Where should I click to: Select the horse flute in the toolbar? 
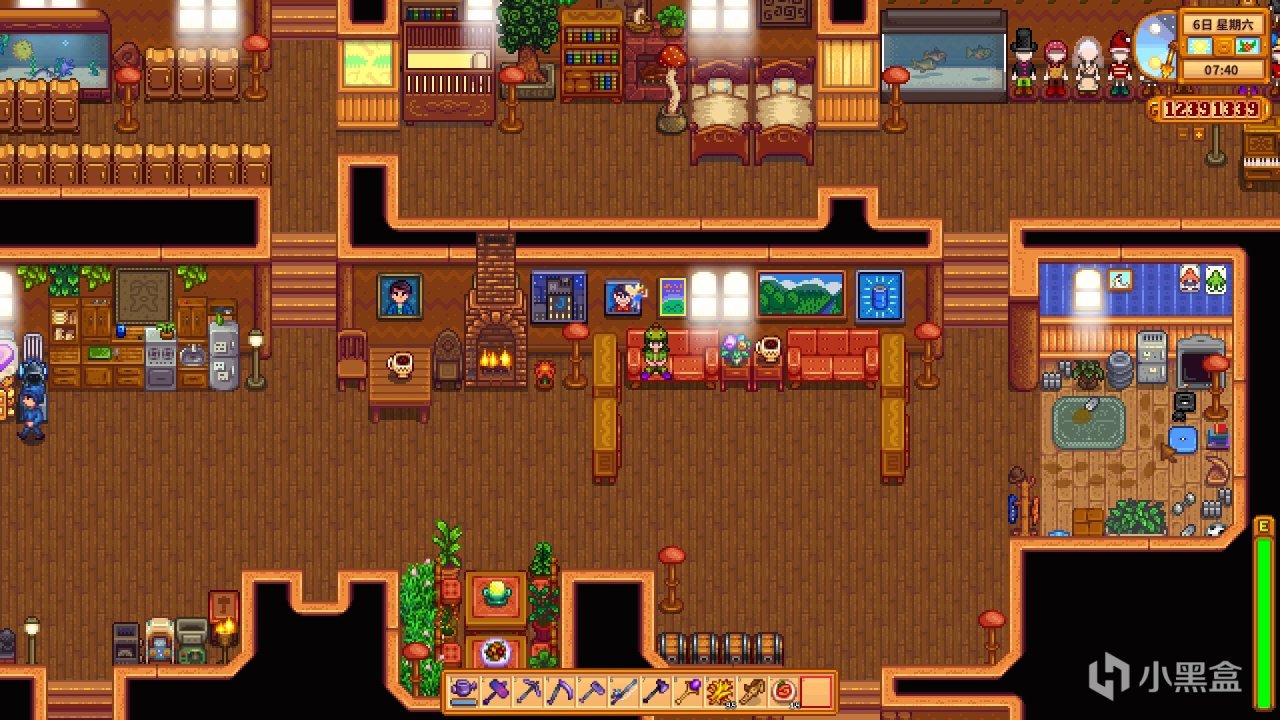coord(752,691)
